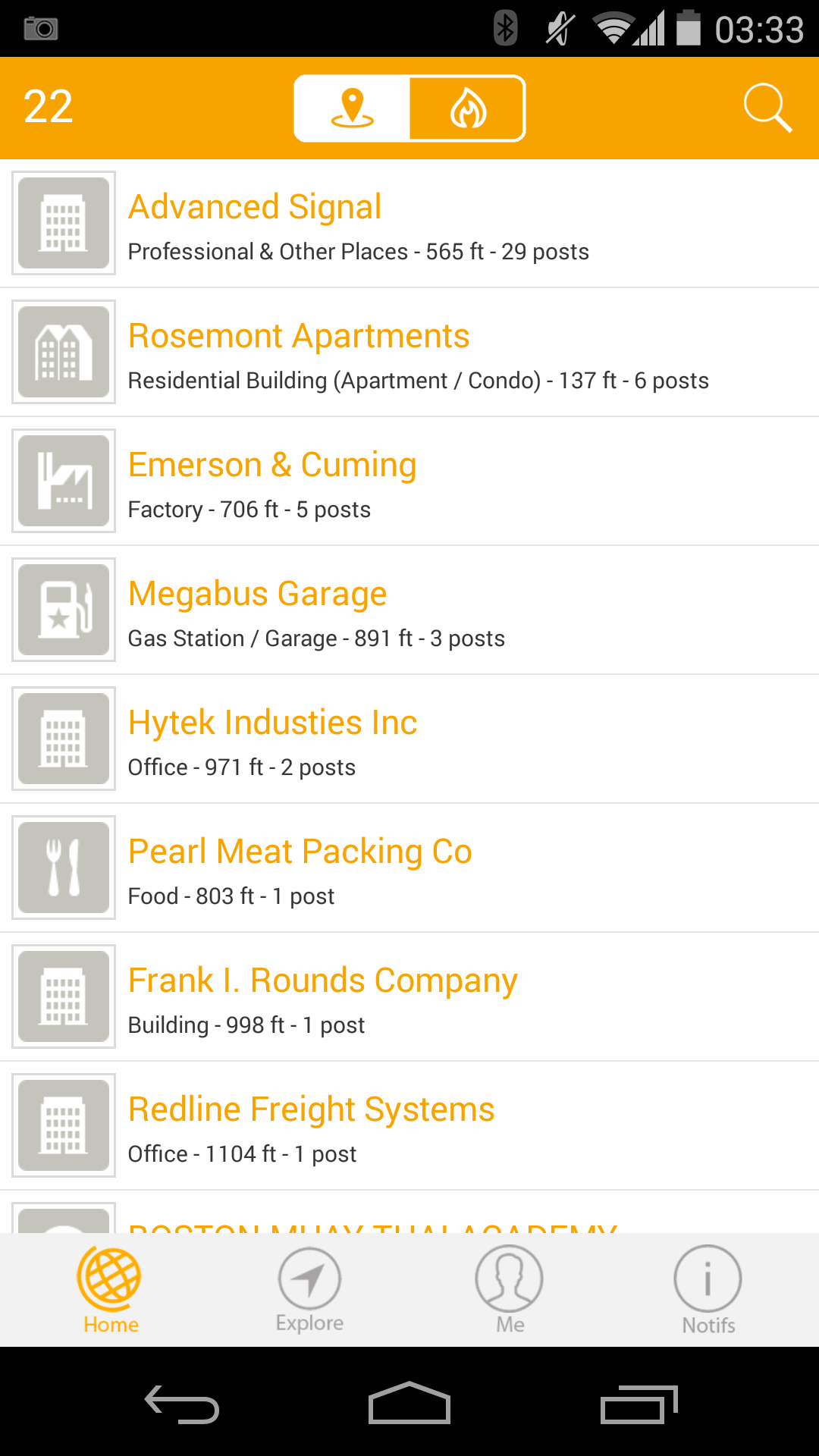Open the search magnifier icon
Viewport: 819px width, 1456px height.
pos(767,108)
